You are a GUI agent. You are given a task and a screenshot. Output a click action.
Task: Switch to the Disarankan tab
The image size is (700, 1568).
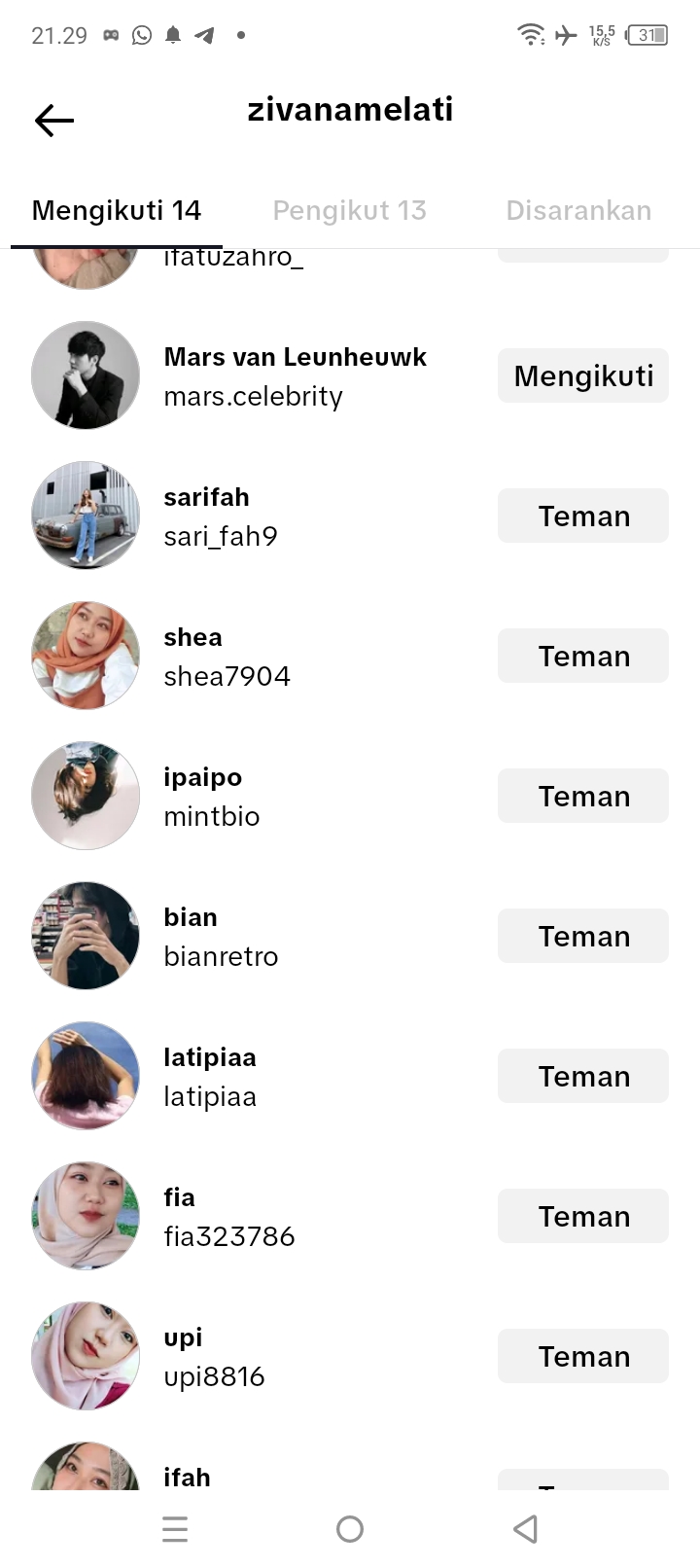coord(578,210)
